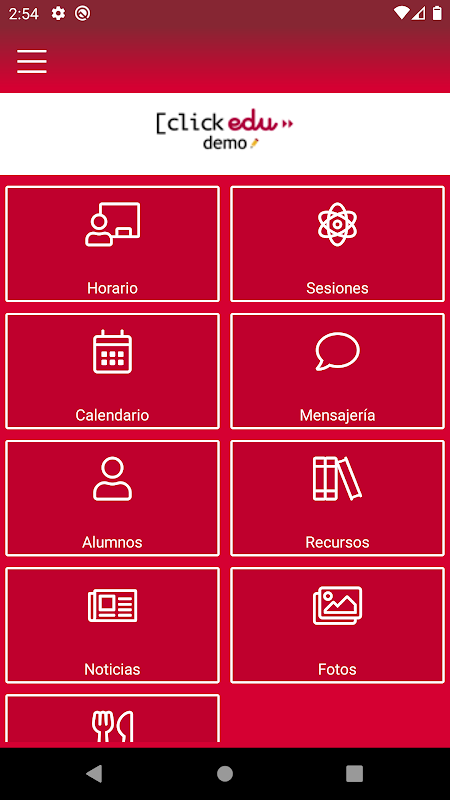This screenshot has height=800, width=450.
Task: Read Noticias
Action: coord(112,625)
